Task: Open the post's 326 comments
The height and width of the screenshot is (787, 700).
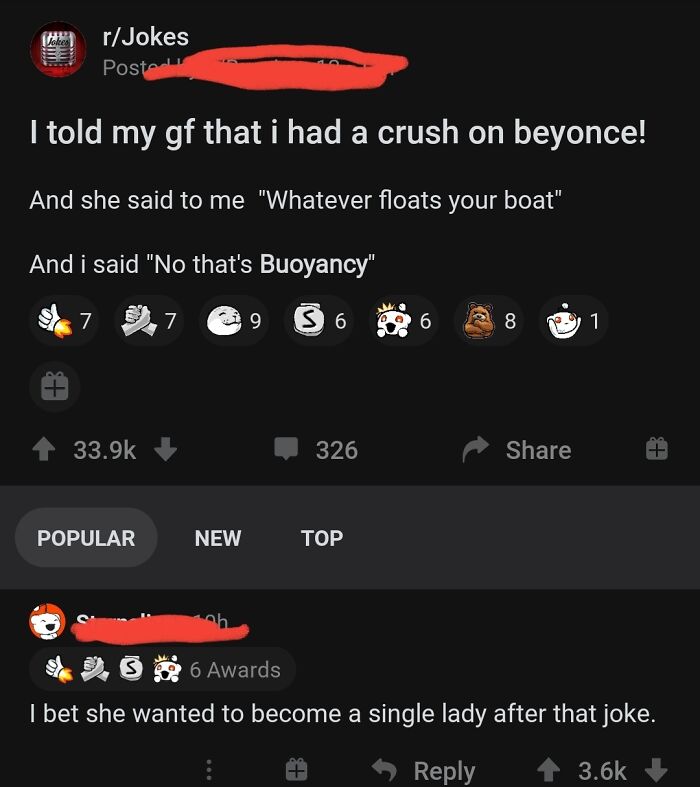Action: 317,450
